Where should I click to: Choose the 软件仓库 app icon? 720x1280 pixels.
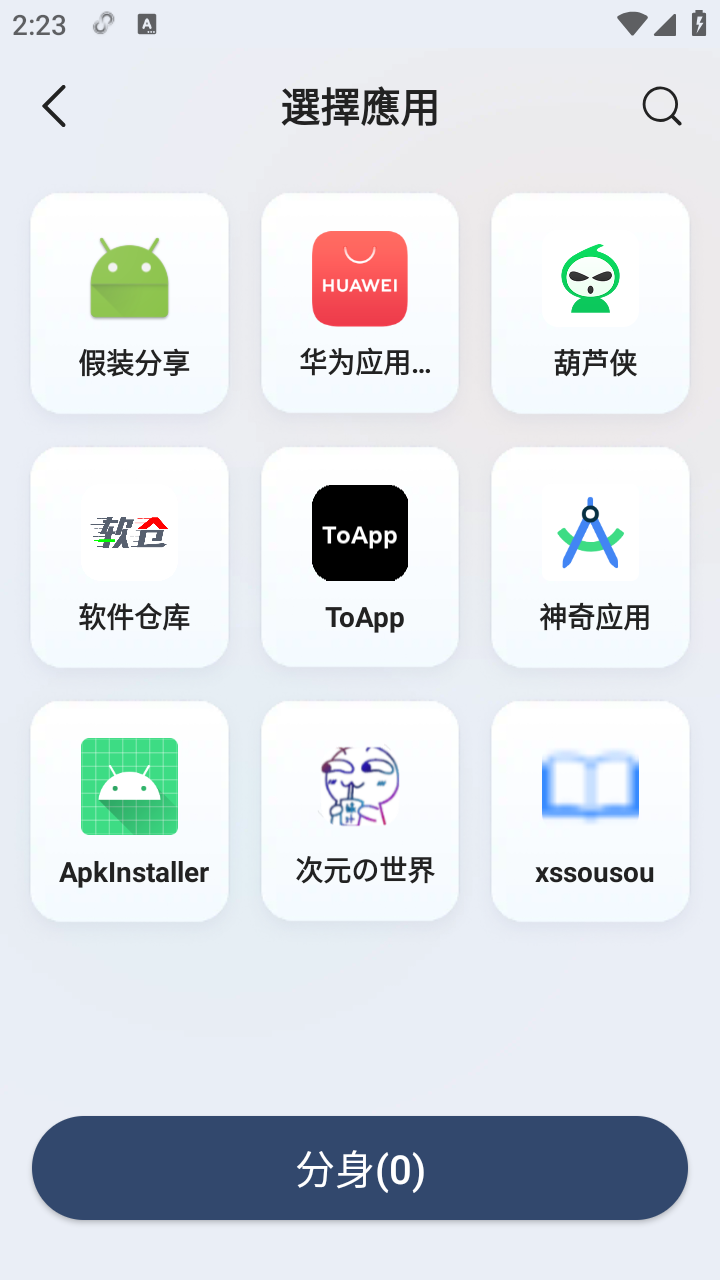129,533
